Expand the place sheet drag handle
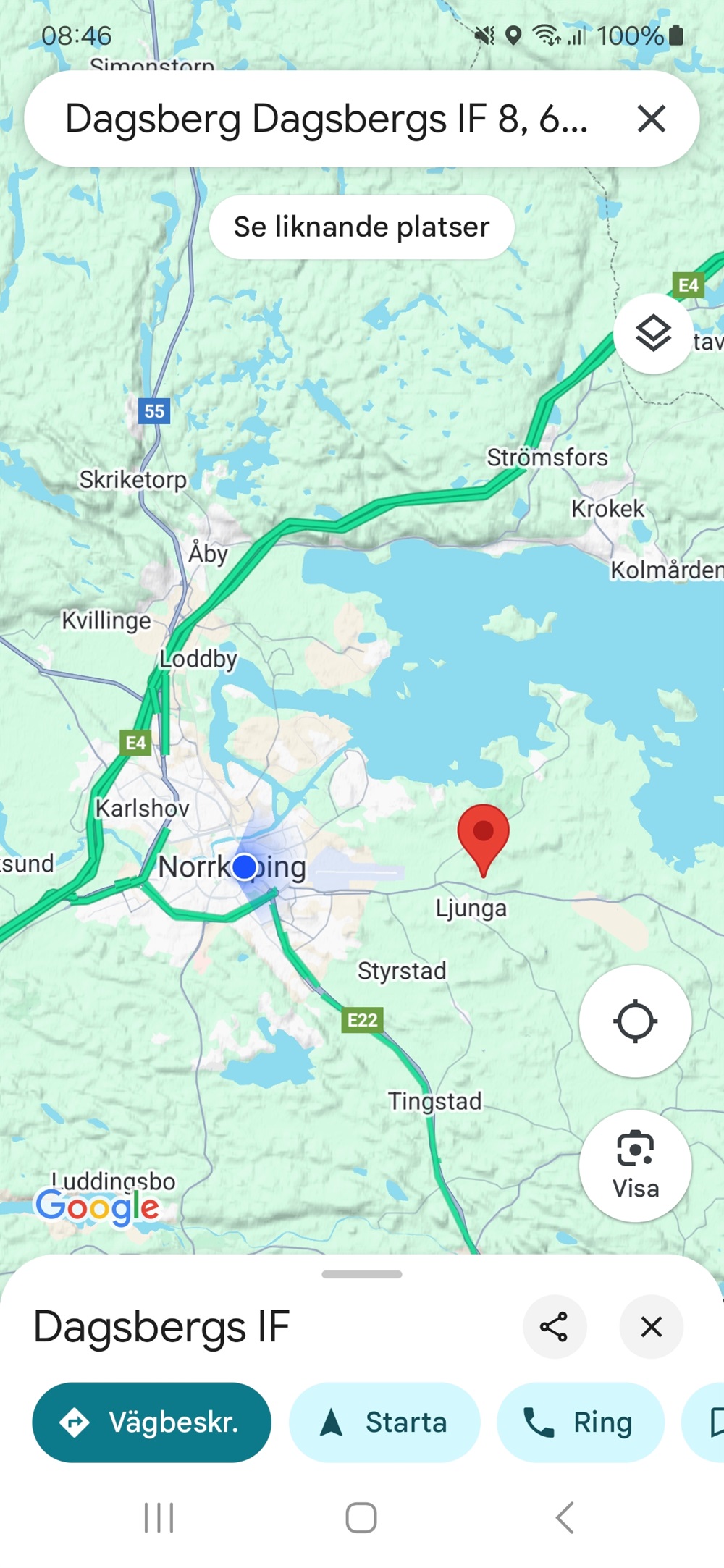The width and height of the screenshot is (724, 1568). click(362, 1275)
